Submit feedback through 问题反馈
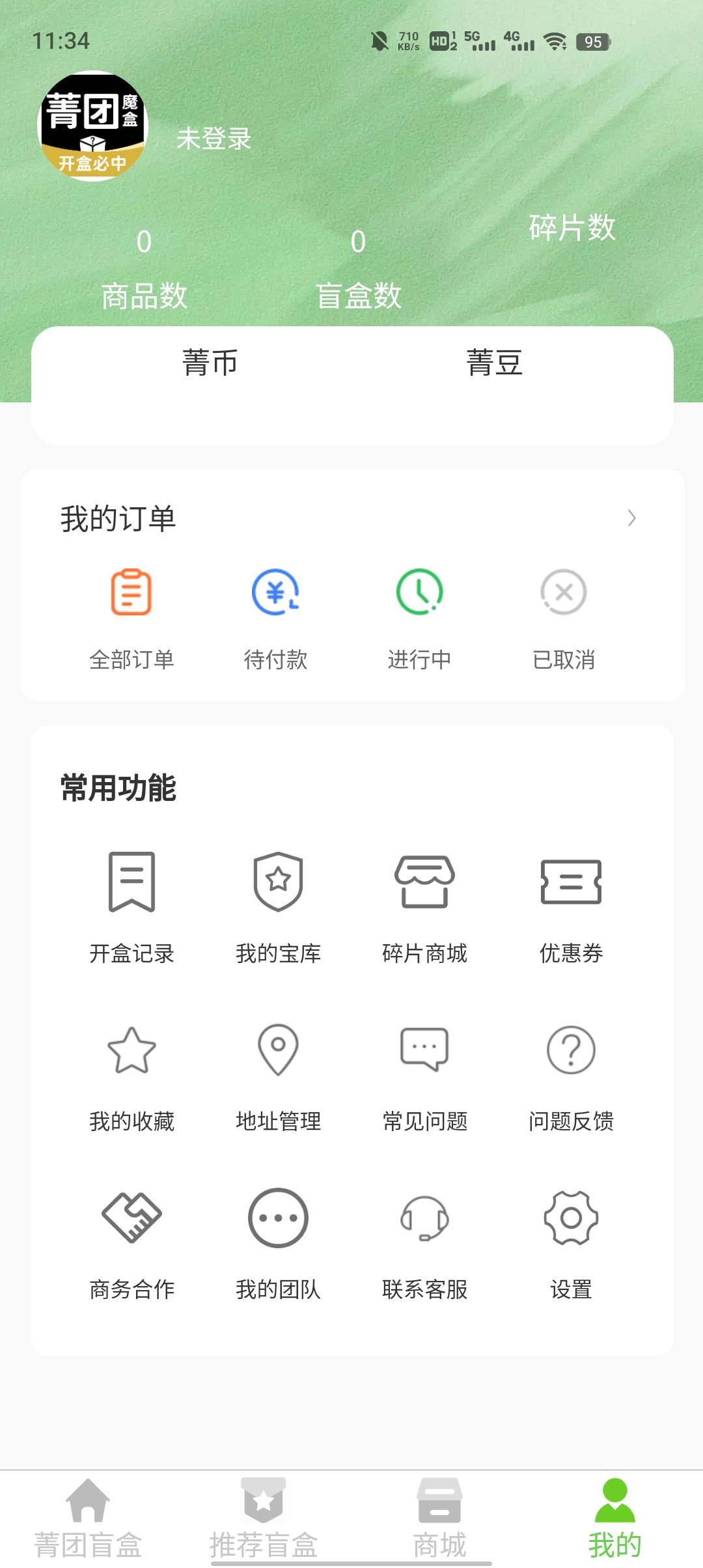The image size is (703, 1568). (x=571, y=1074)
